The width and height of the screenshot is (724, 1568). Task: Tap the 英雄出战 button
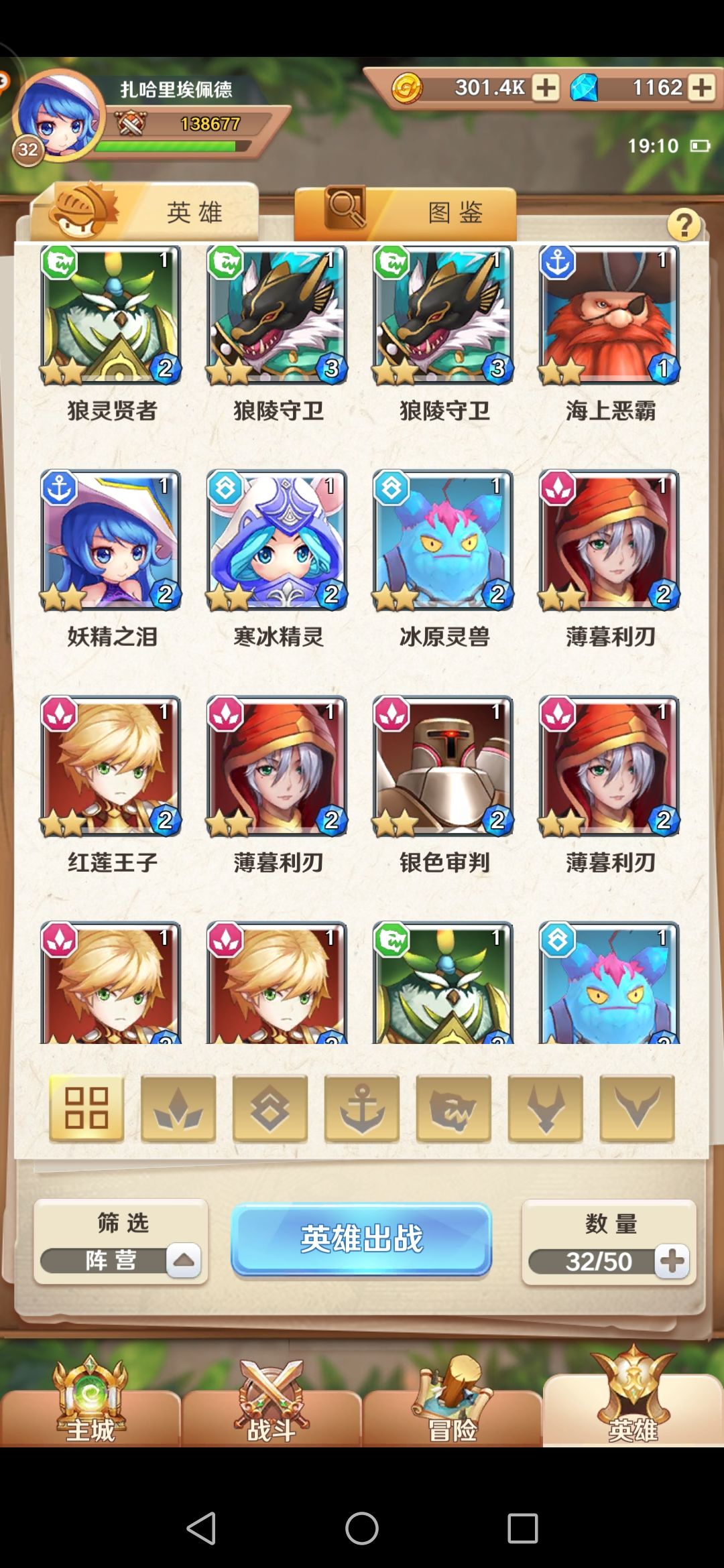pyautogui.click(x=361, y=1238)
